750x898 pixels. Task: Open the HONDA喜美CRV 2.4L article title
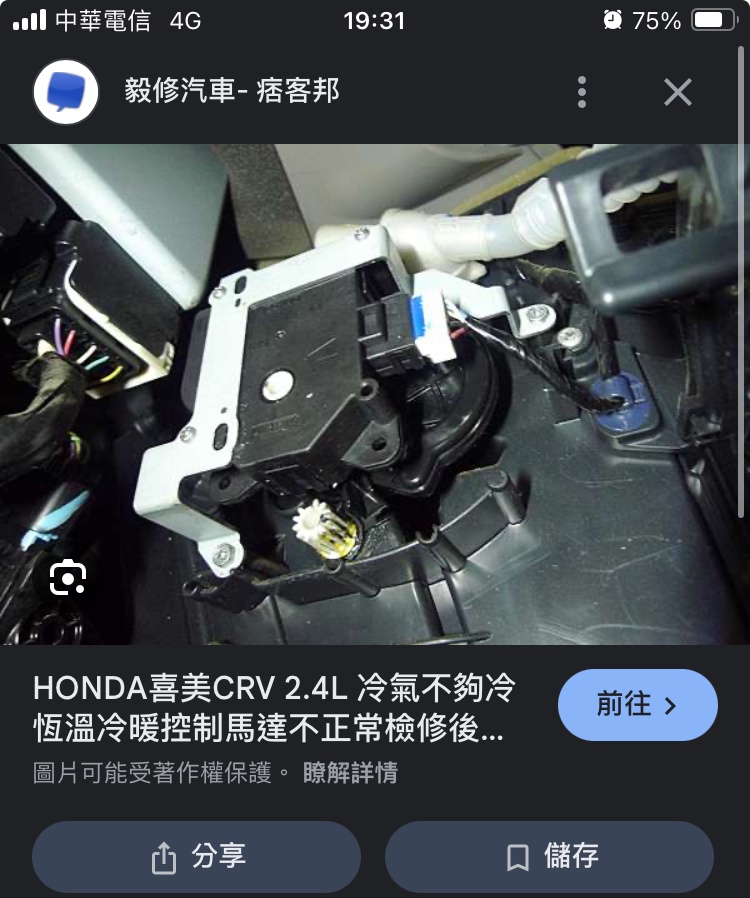pyautogui.click(x=275, y=708)
